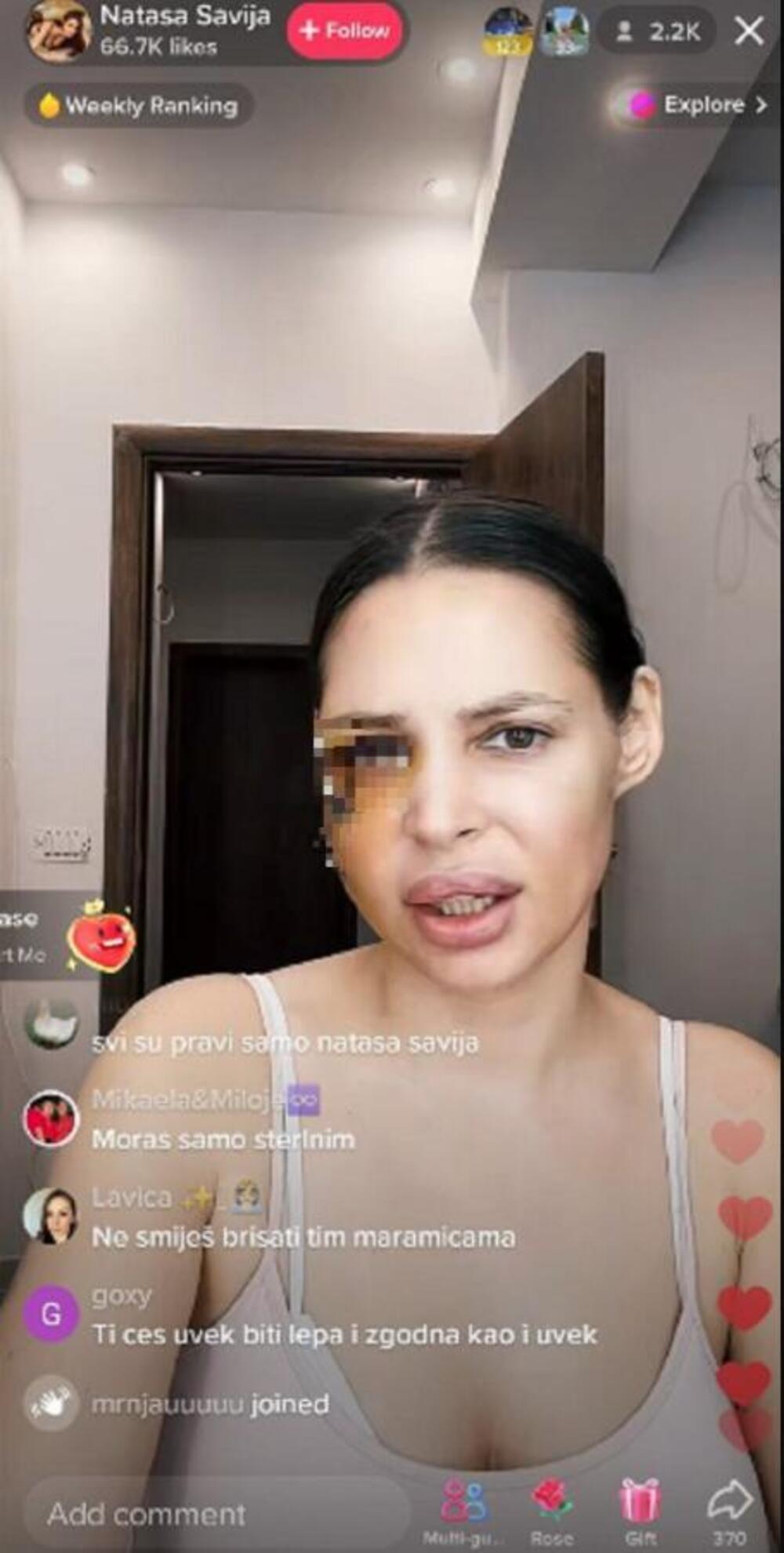
Task: Open the Gift panel
Action: [x=641, y=1508]
